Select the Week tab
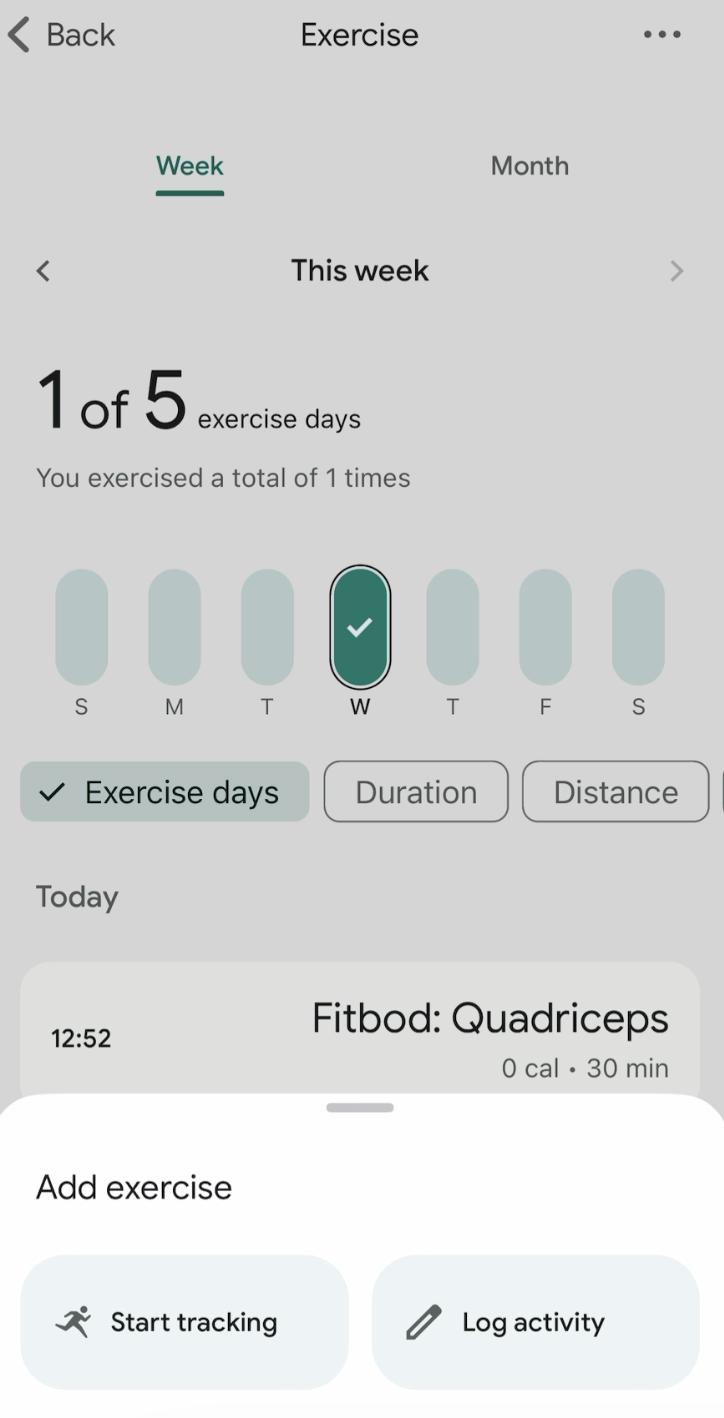 click(x=190, y=166)
